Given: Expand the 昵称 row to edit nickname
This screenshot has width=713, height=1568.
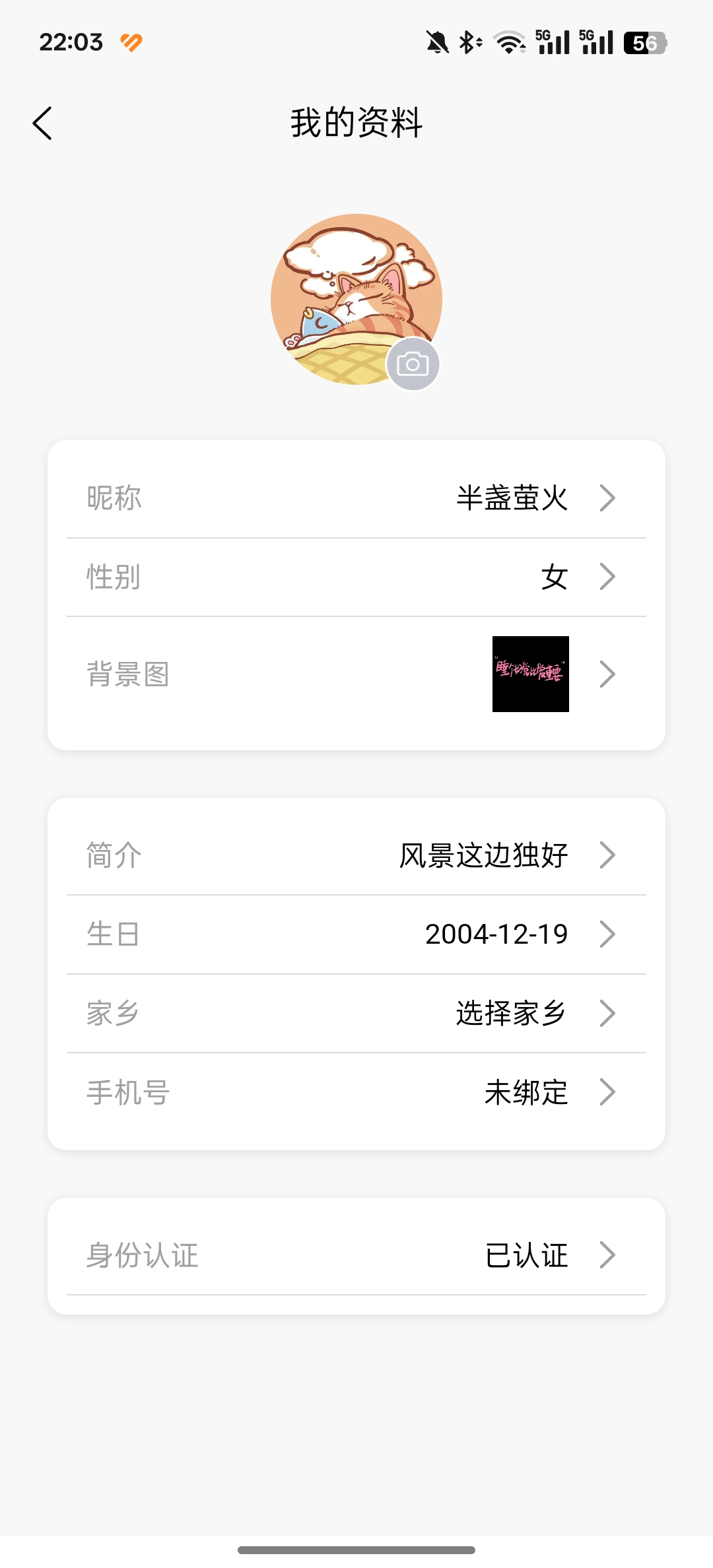Looking at the screenshot, I should (356, 498).
